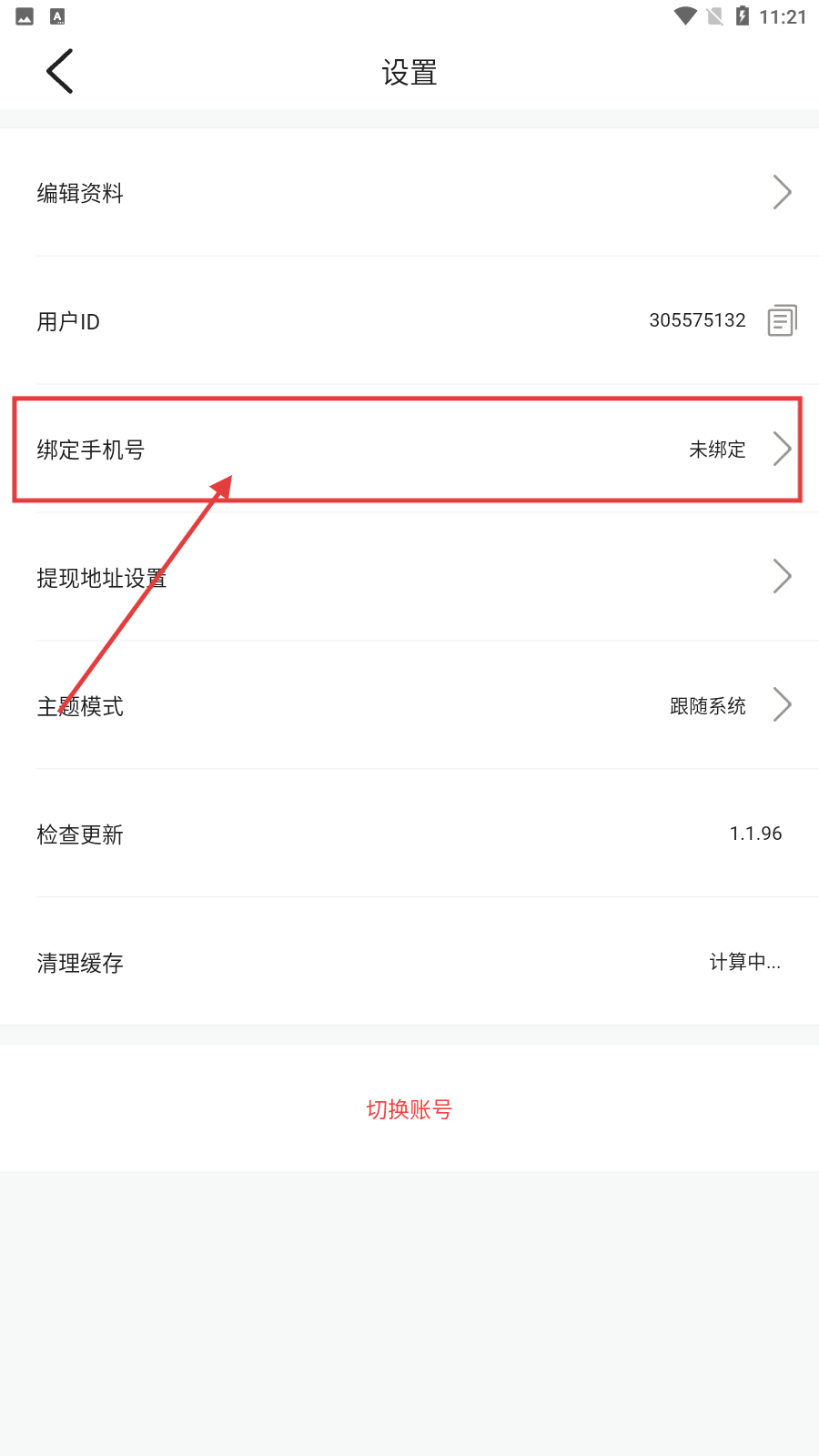The image size is (819, 1456).
Task: Tap the signal strength icon
Action: [x=715, y=15]
